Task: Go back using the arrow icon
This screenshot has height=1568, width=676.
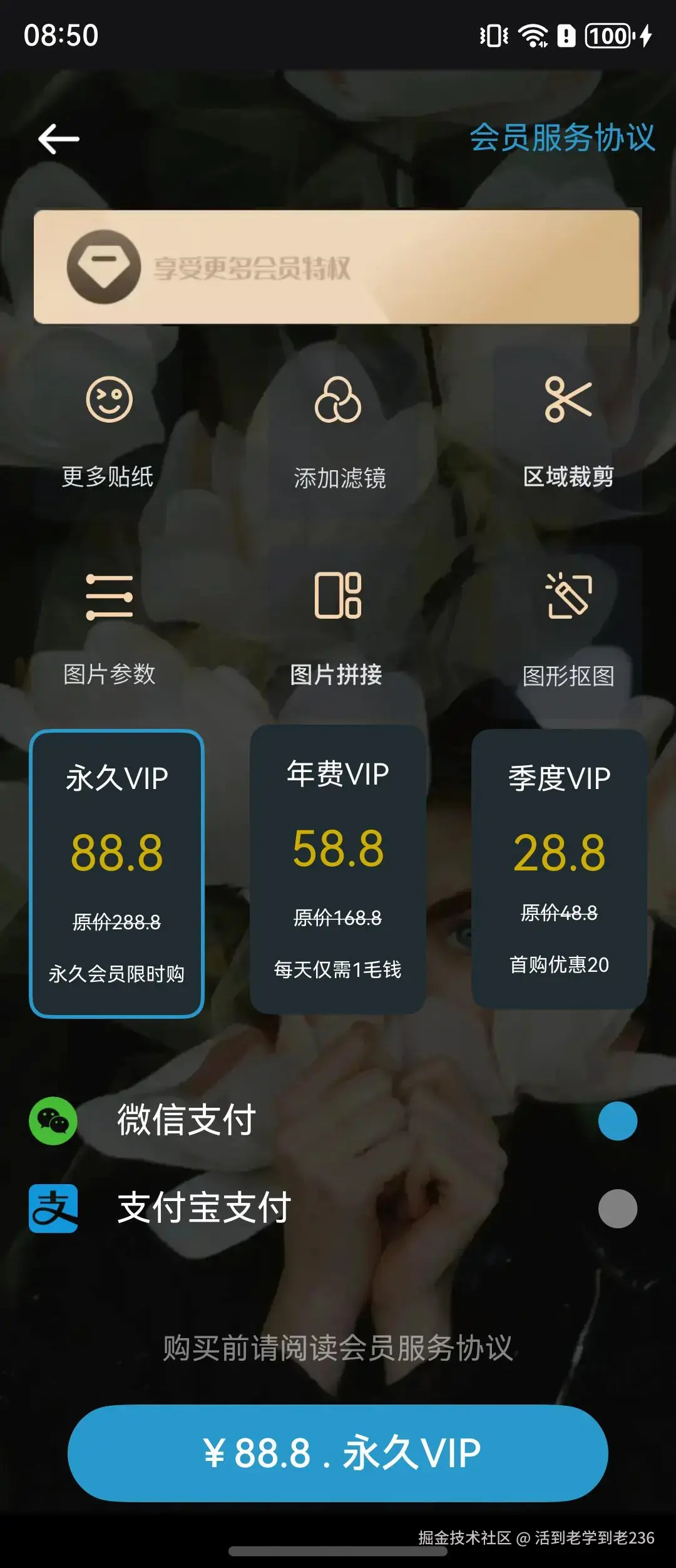Action: pos(59,138)
